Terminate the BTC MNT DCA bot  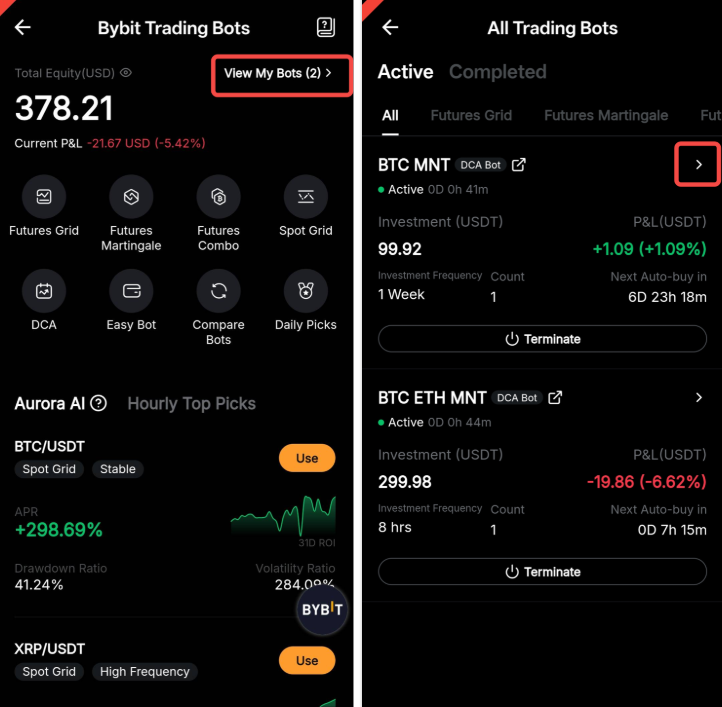click(542, 339)
